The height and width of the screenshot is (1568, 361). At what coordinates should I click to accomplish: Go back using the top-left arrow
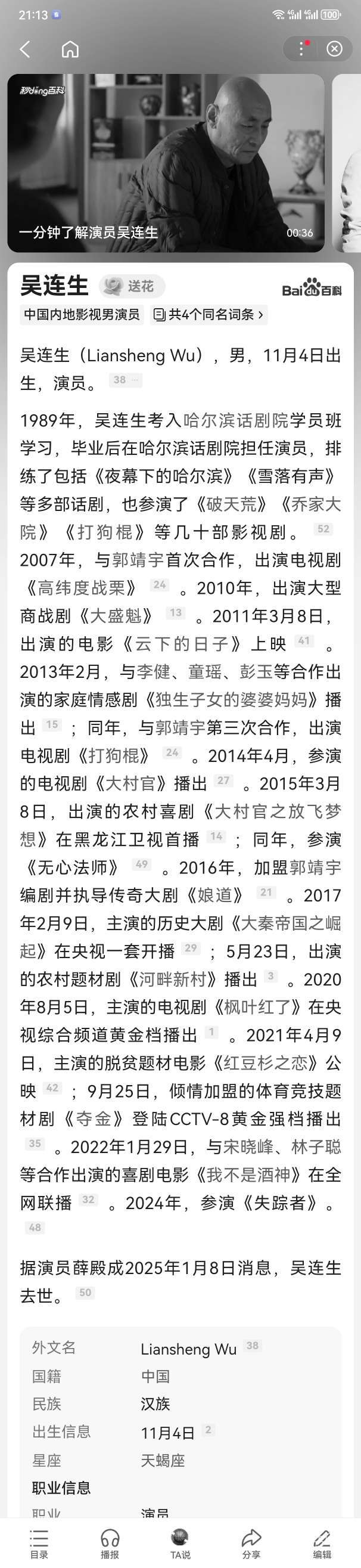(x=26, y=49)
